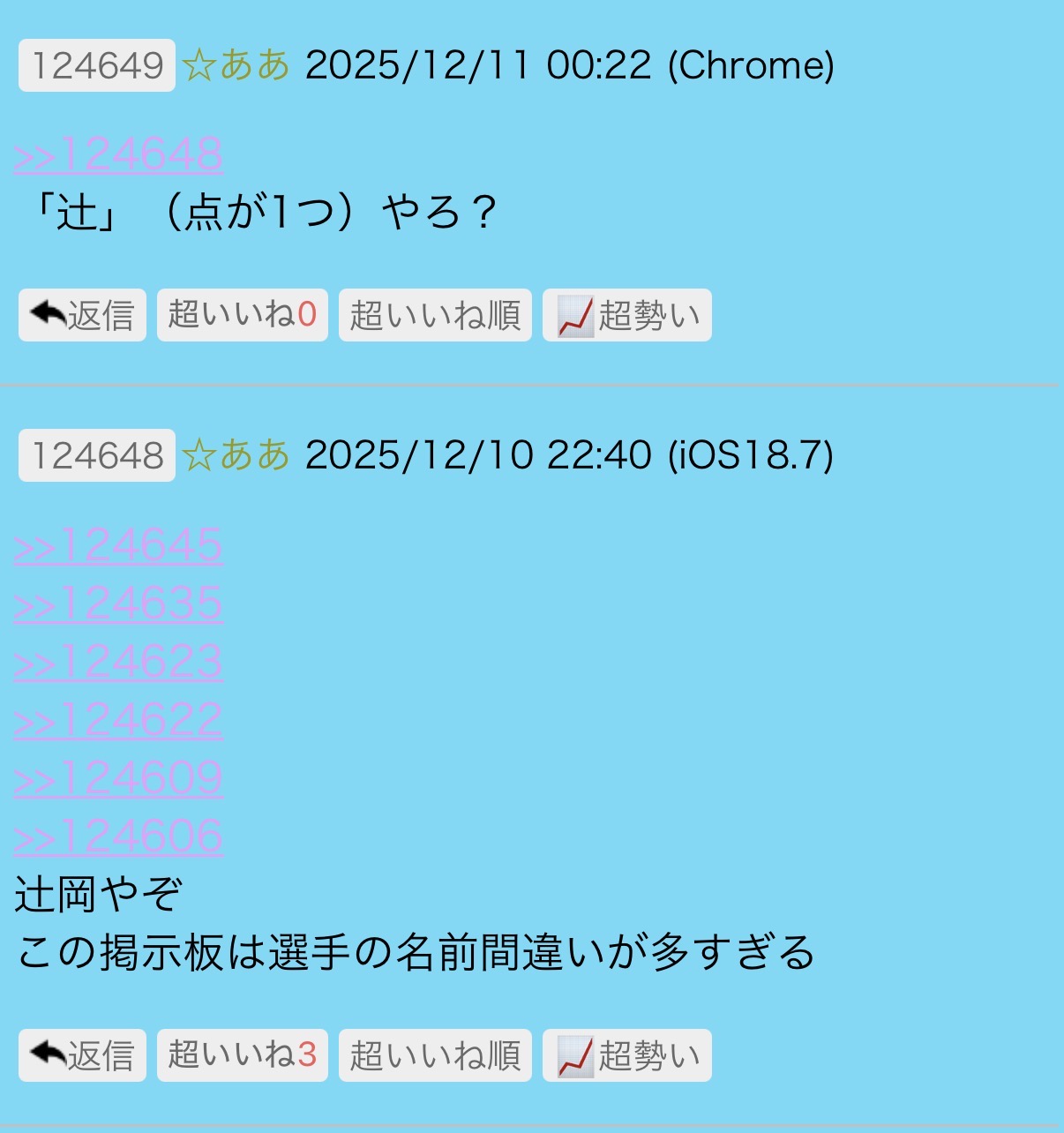Tap post number 124649 badge
Image resolution: width=1064 pixels, height=1133 pixels.
point(97,65)
